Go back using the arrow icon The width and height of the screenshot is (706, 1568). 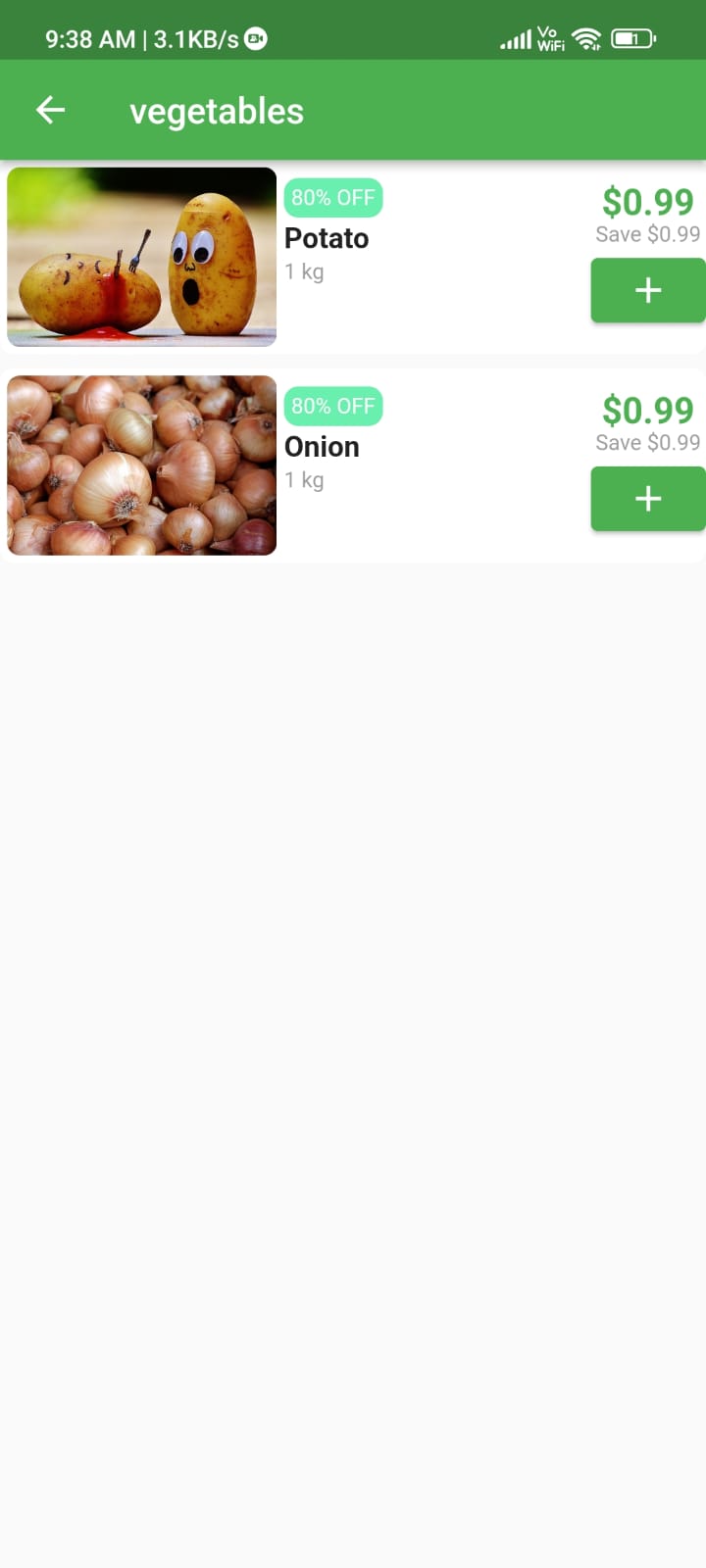click(x=51, y=110)
